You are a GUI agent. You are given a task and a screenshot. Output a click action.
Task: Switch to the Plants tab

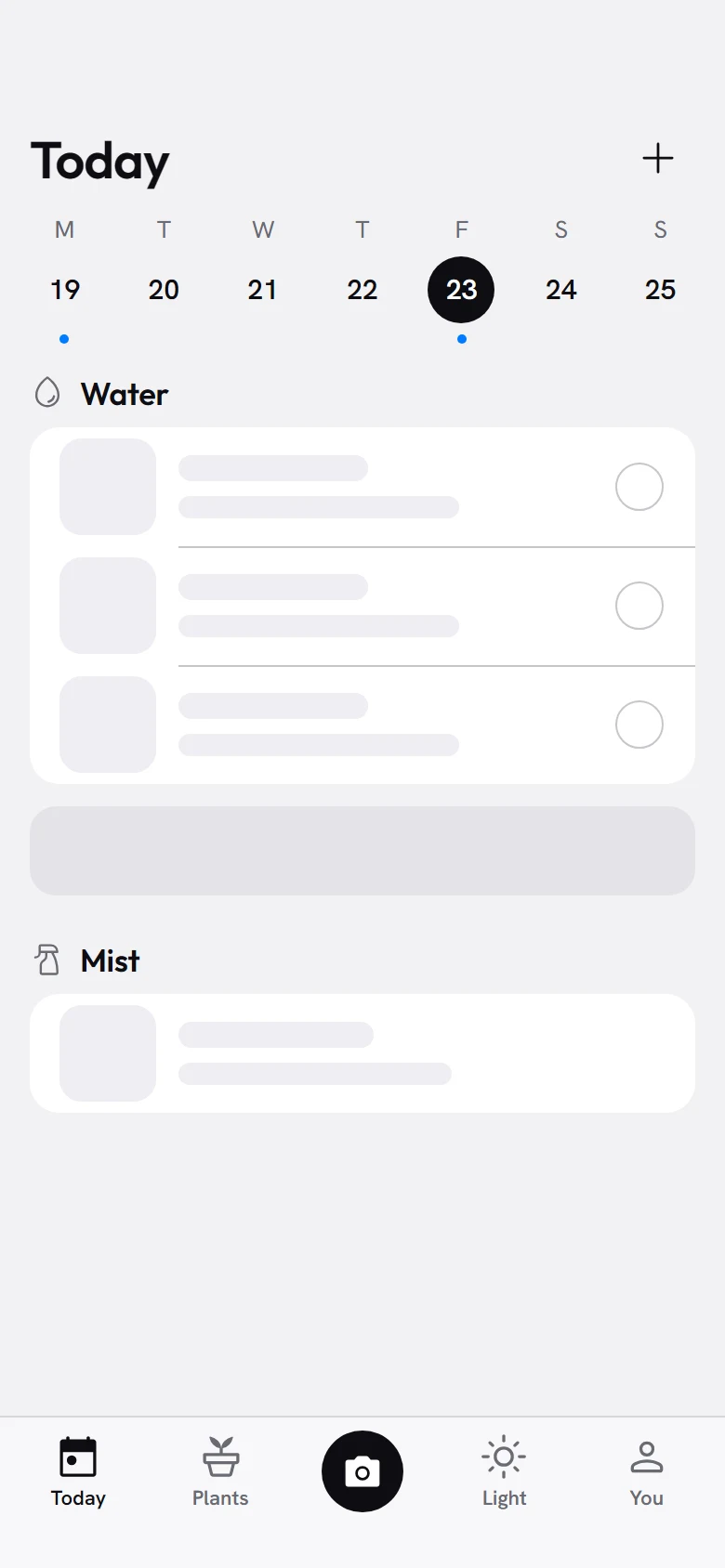[220, 1472]
